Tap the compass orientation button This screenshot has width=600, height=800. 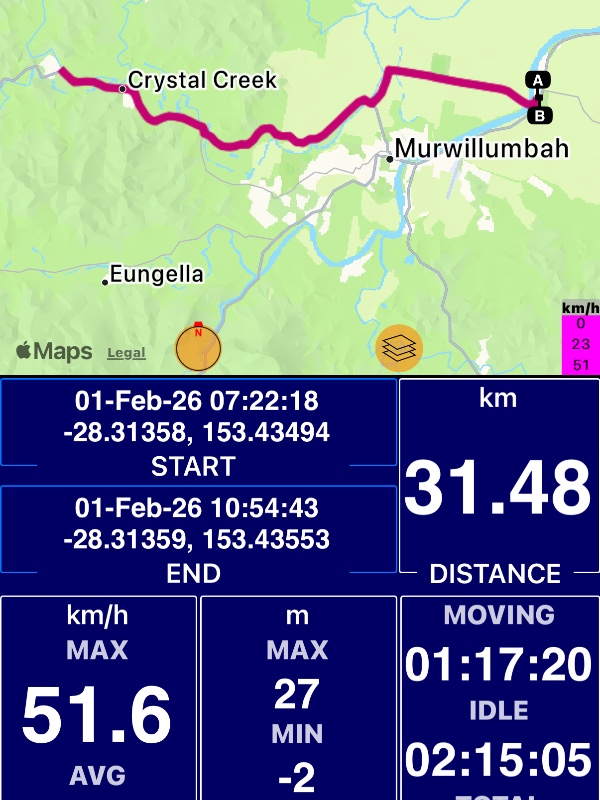199,347
